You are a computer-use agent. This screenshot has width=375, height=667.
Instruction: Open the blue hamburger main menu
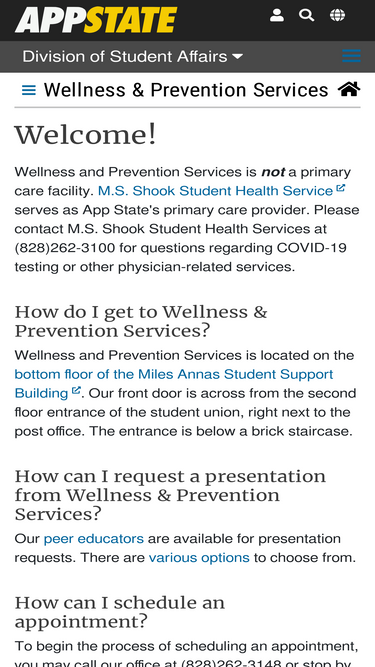coord(351,56)
